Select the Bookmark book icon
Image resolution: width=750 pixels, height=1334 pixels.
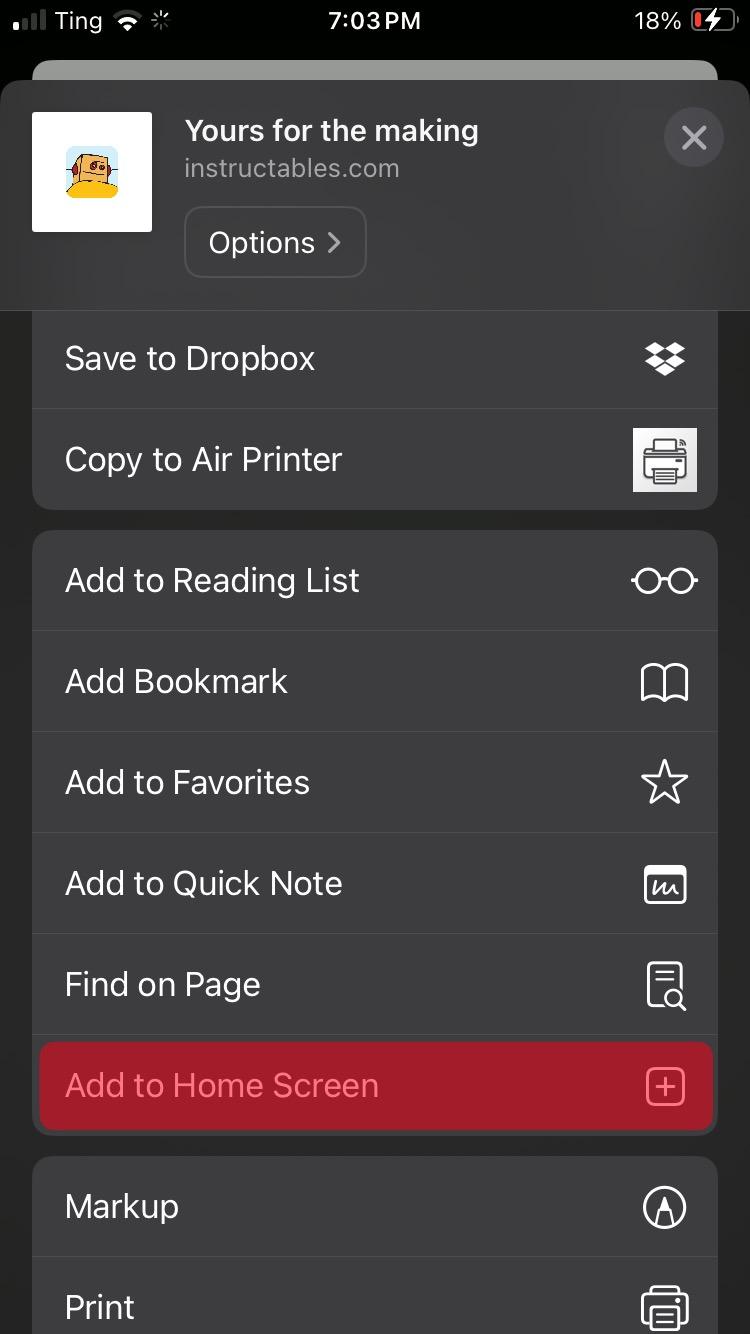(664, 681)
